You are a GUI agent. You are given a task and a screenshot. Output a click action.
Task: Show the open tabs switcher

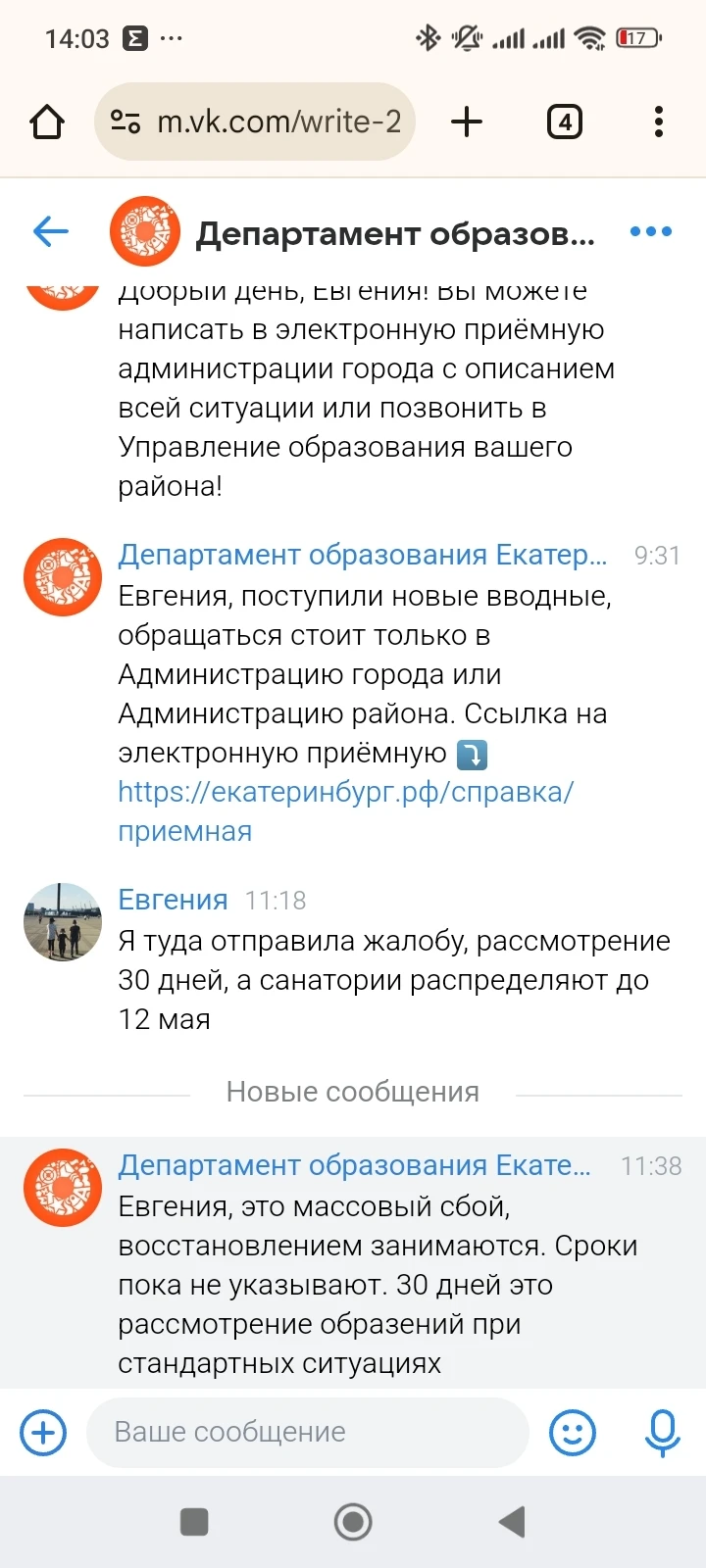(x=564, y=122)
